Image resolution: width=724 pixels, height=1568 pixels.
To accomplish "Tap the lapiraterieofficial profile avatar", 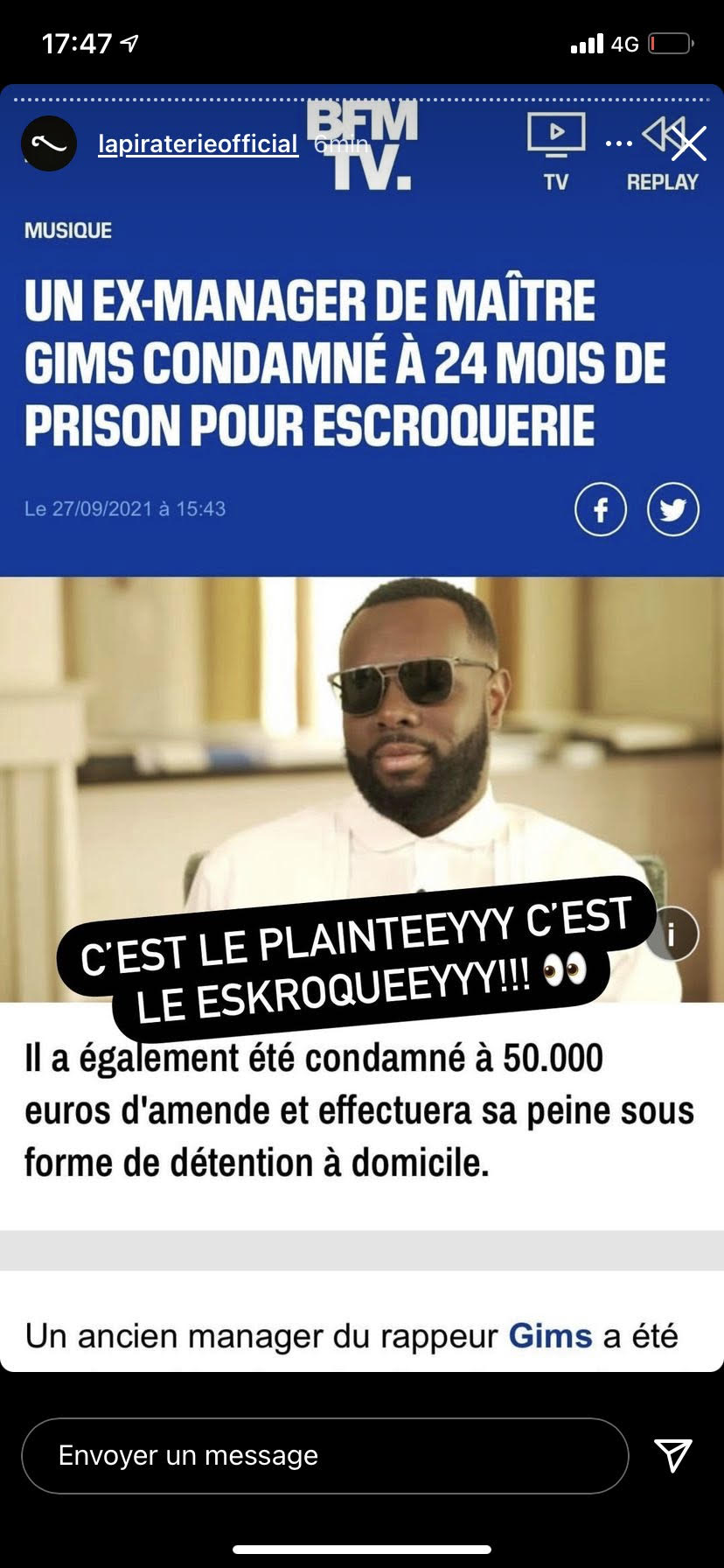I will coord(49,143).
